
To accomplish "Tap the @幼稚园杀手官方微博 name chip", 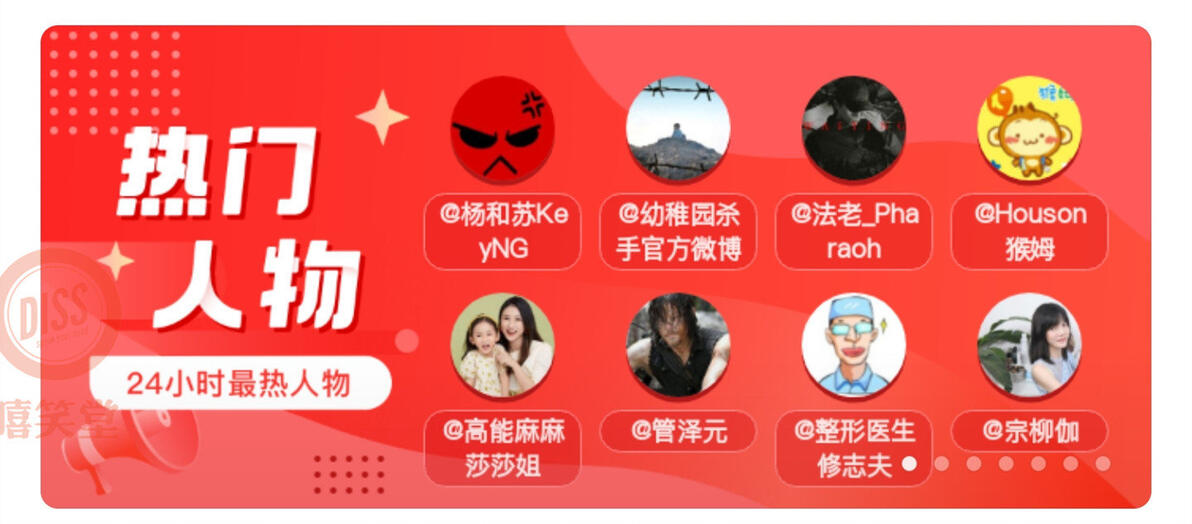I will pyautogui.click(x=678, y=232).
